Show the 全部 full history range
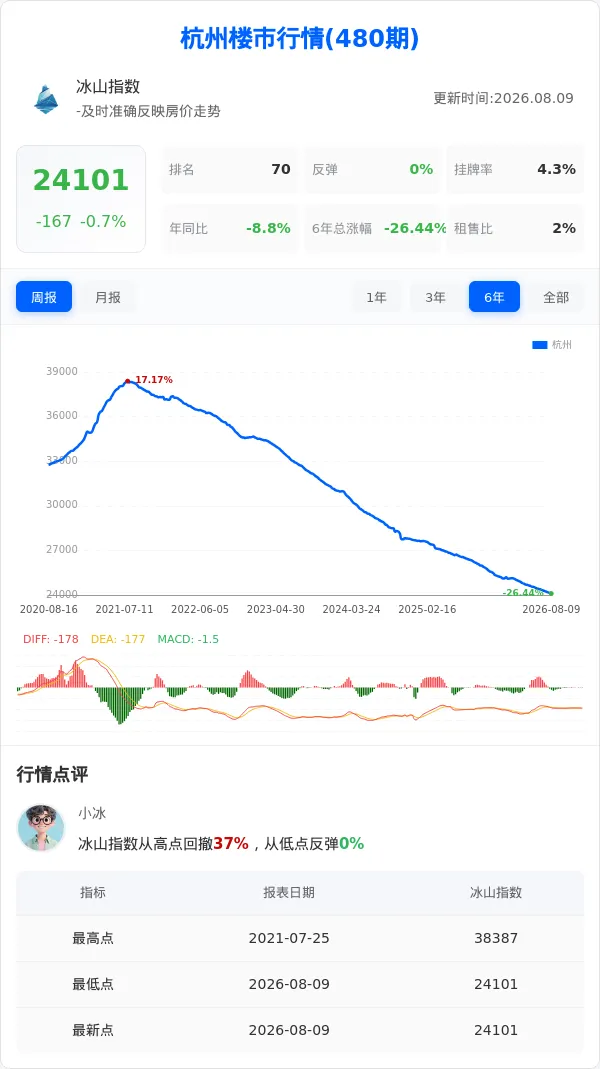This screenshot has height=1069, width=600. (x=556, y=297)
